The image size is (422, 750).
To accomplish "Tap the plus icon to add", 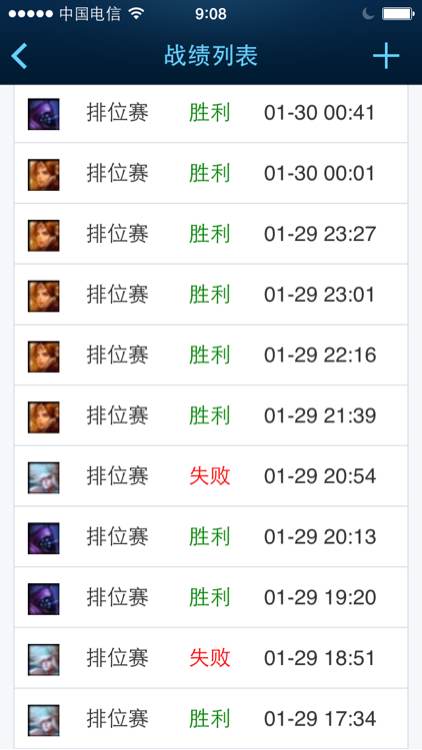I will (386, 56).
